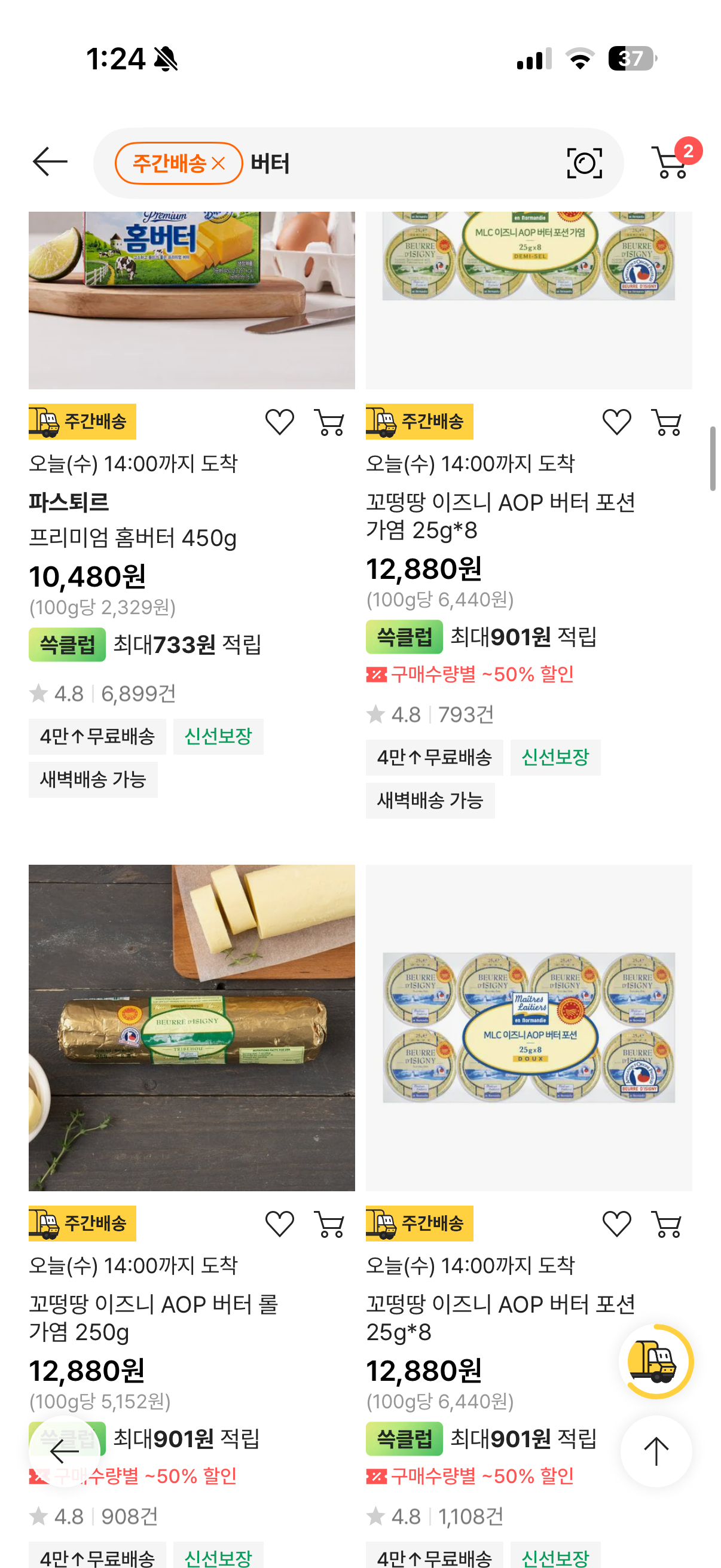Like 이즈니 AOP 버터 롤 가염 250g
The width and height of the screenshot is (721, 1568).
point(279,1224)
